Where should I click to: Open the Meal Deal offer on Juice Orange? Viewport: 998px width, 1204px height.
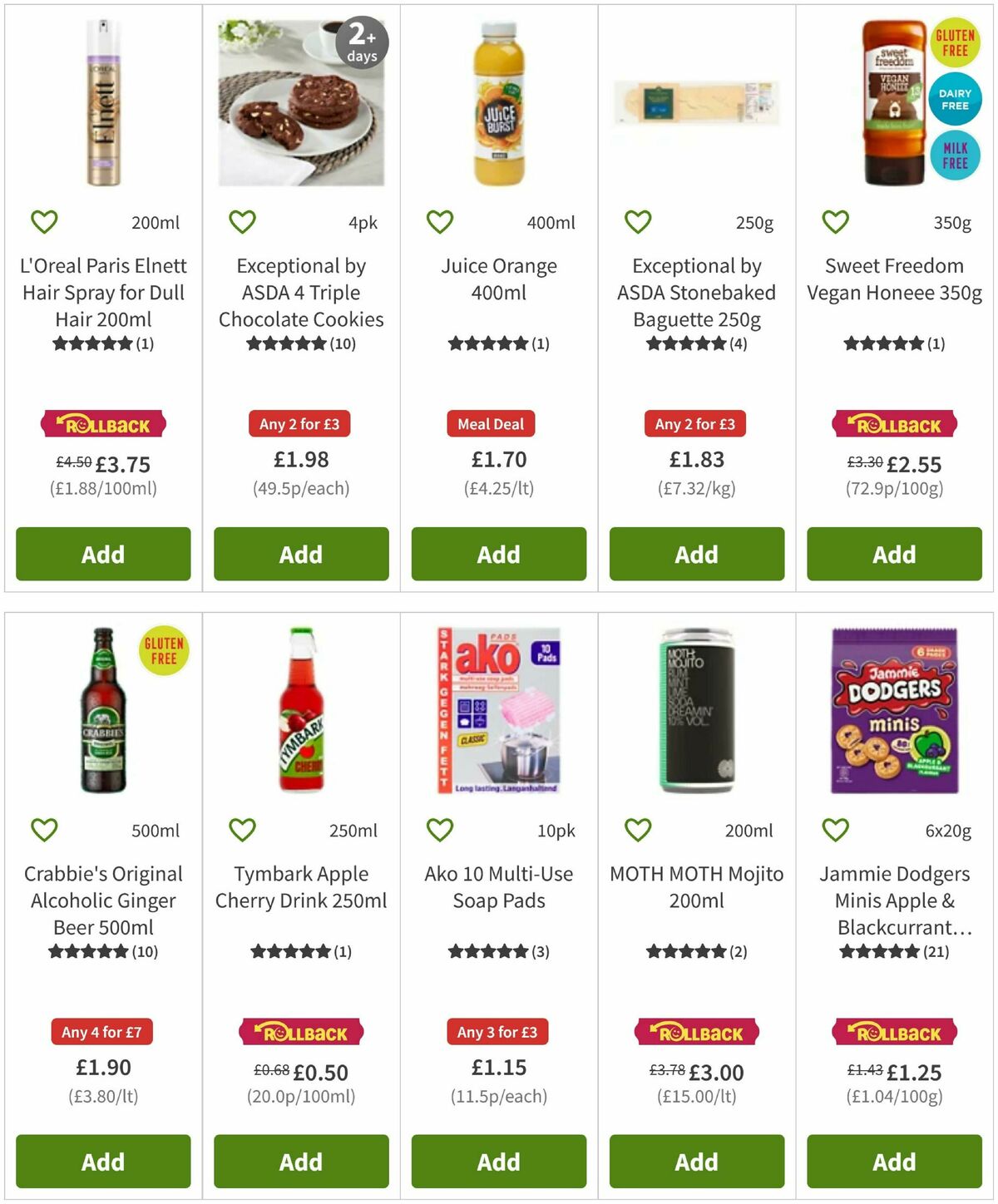(491, 424)
